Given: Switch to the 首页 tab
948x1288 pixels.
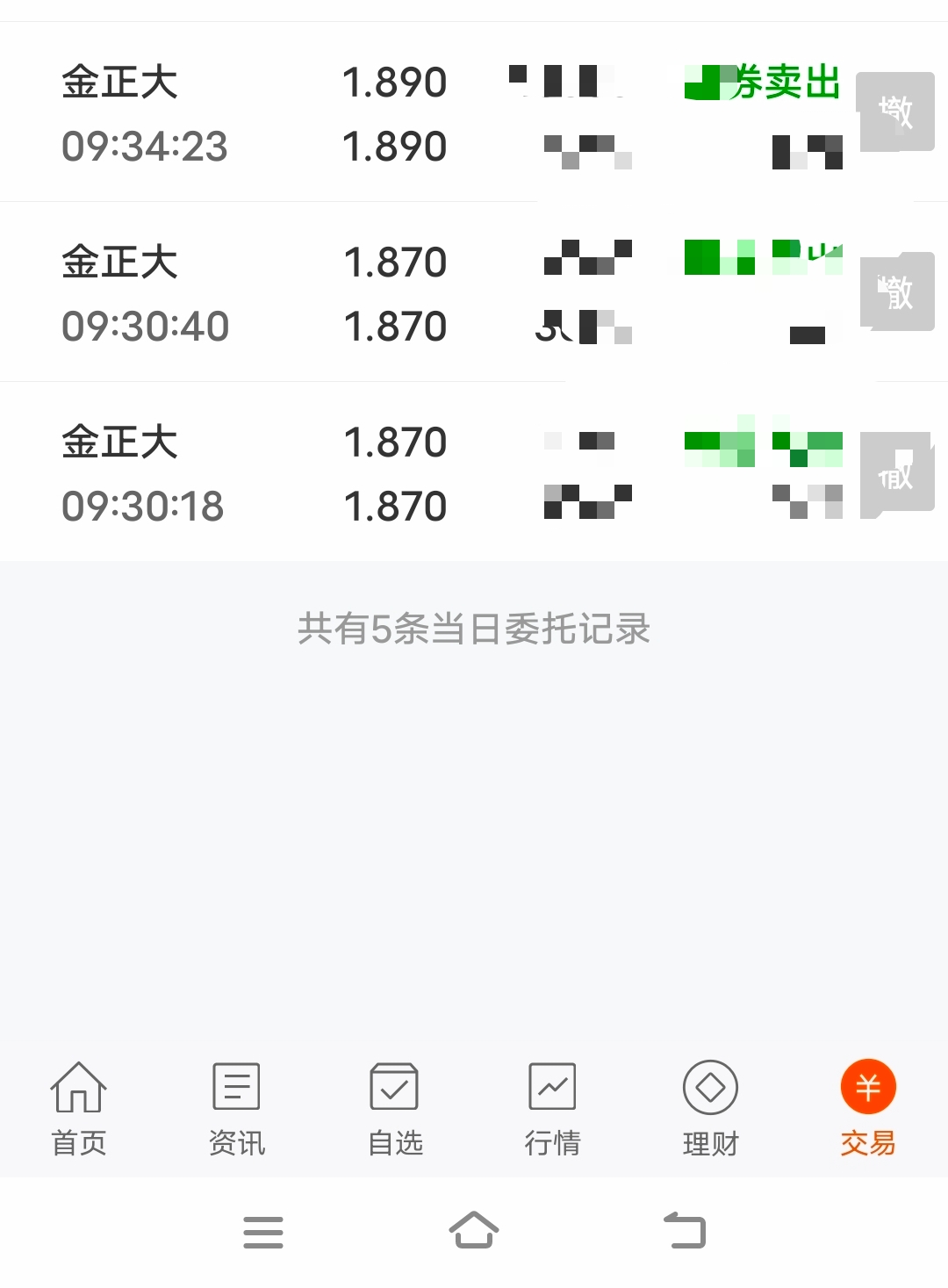Looking at the screenshot, I should click(79, 1108).
